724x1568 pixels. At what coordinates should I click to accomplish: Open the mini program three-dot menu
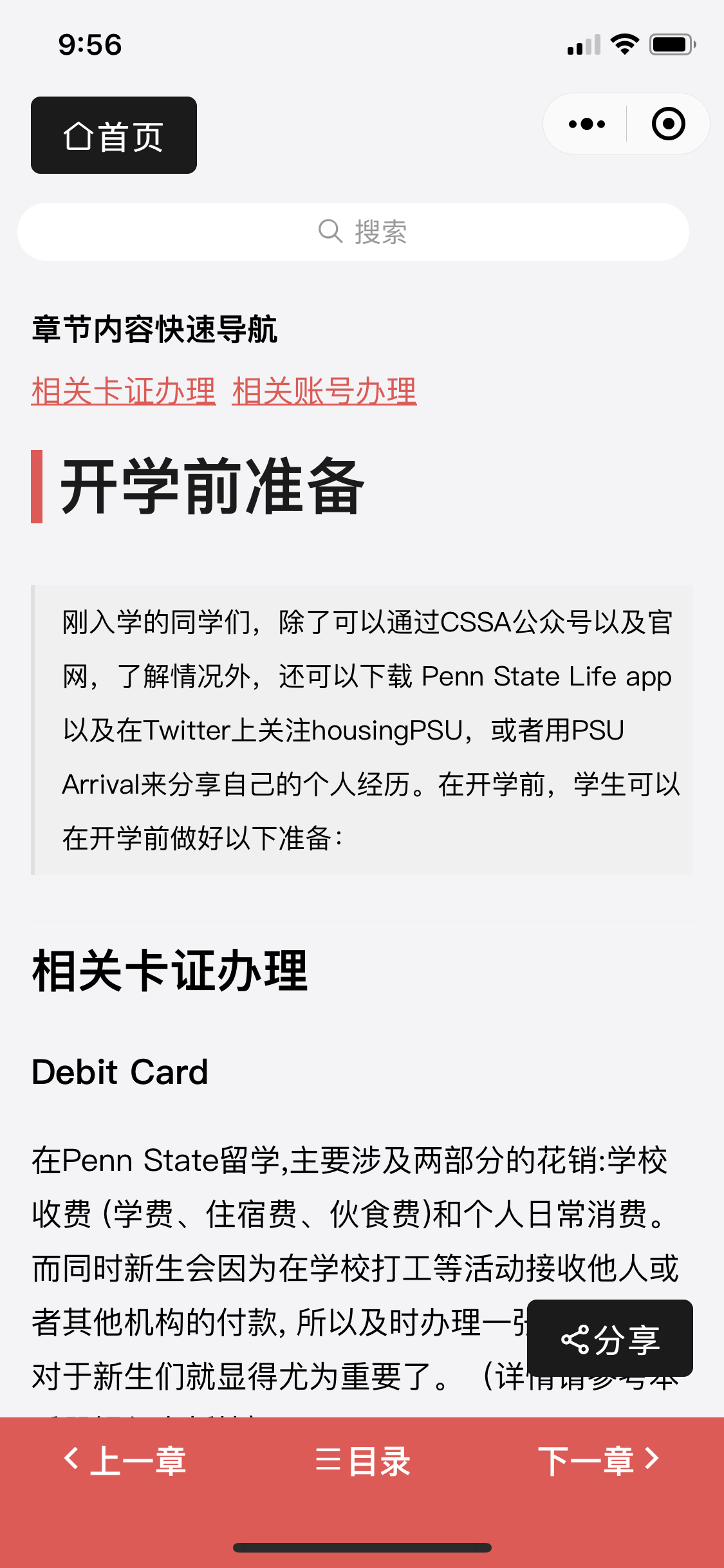point(586,124)
